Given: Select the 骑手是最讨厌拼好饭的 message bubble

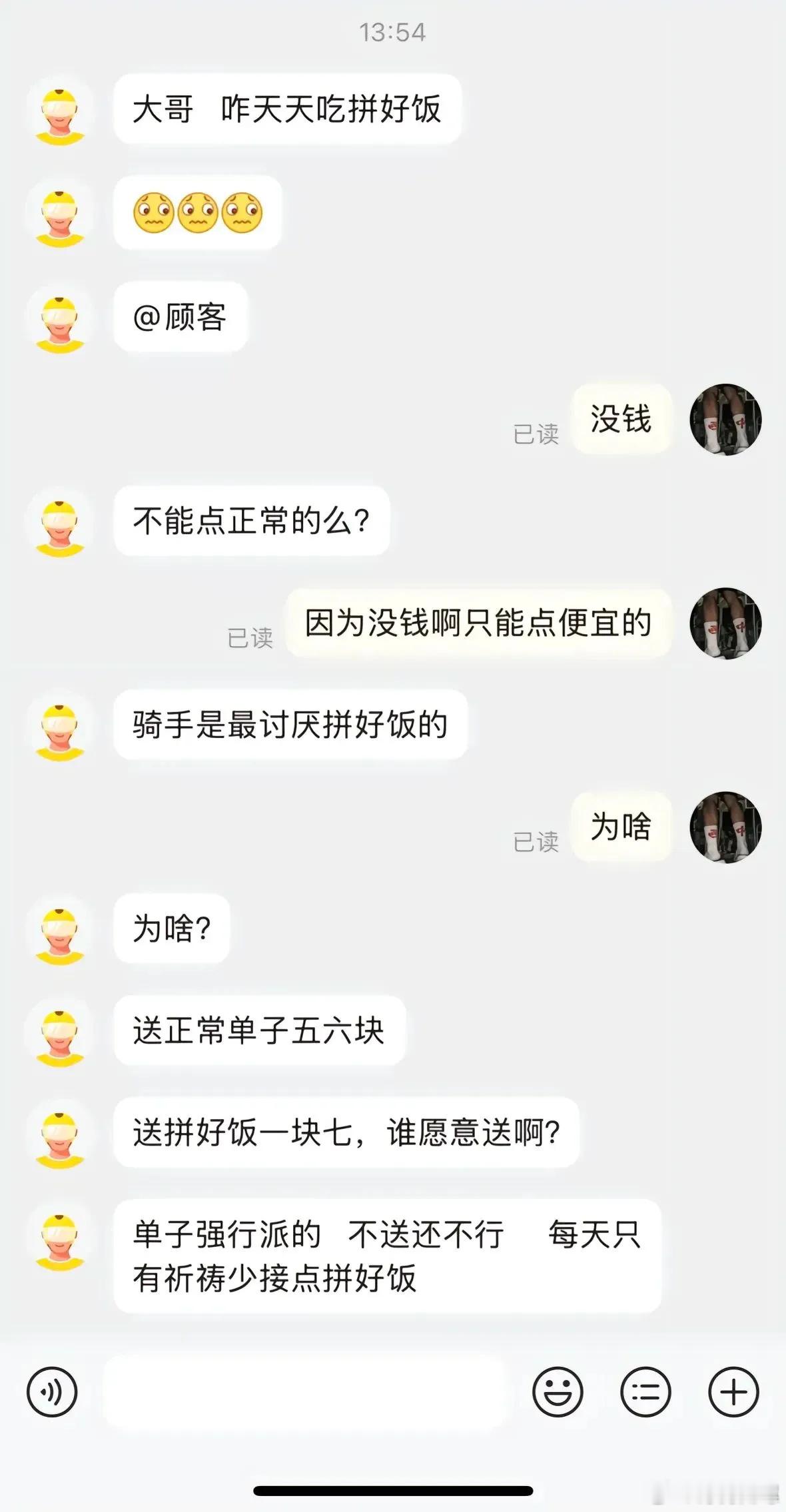Looking at the screenshot, I should 290,726.
